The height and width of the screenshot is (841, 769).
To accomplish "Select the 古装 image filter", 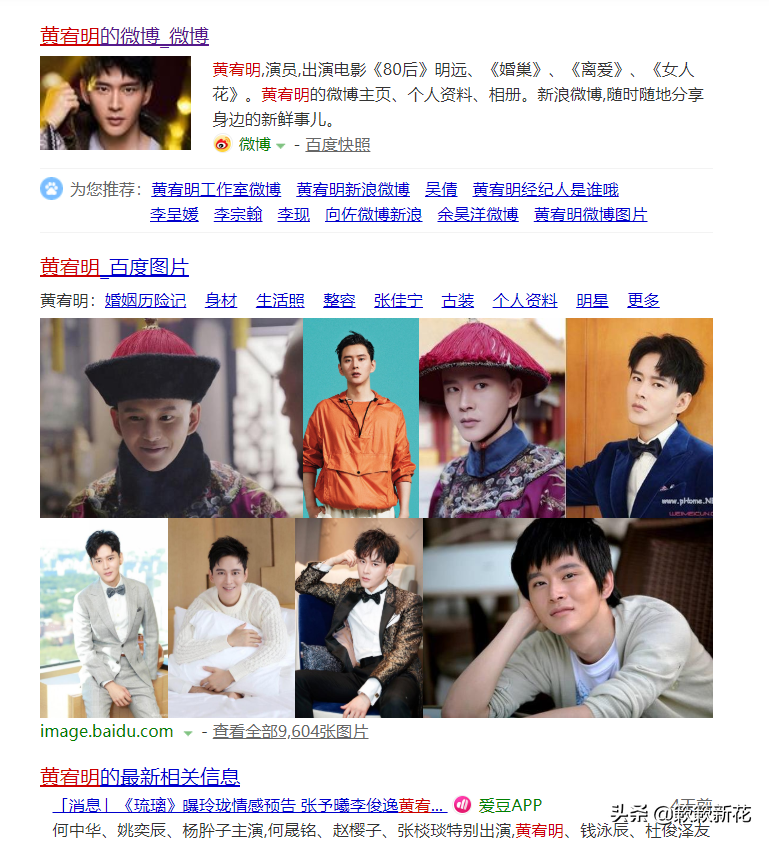I will [x=458, y=301].
